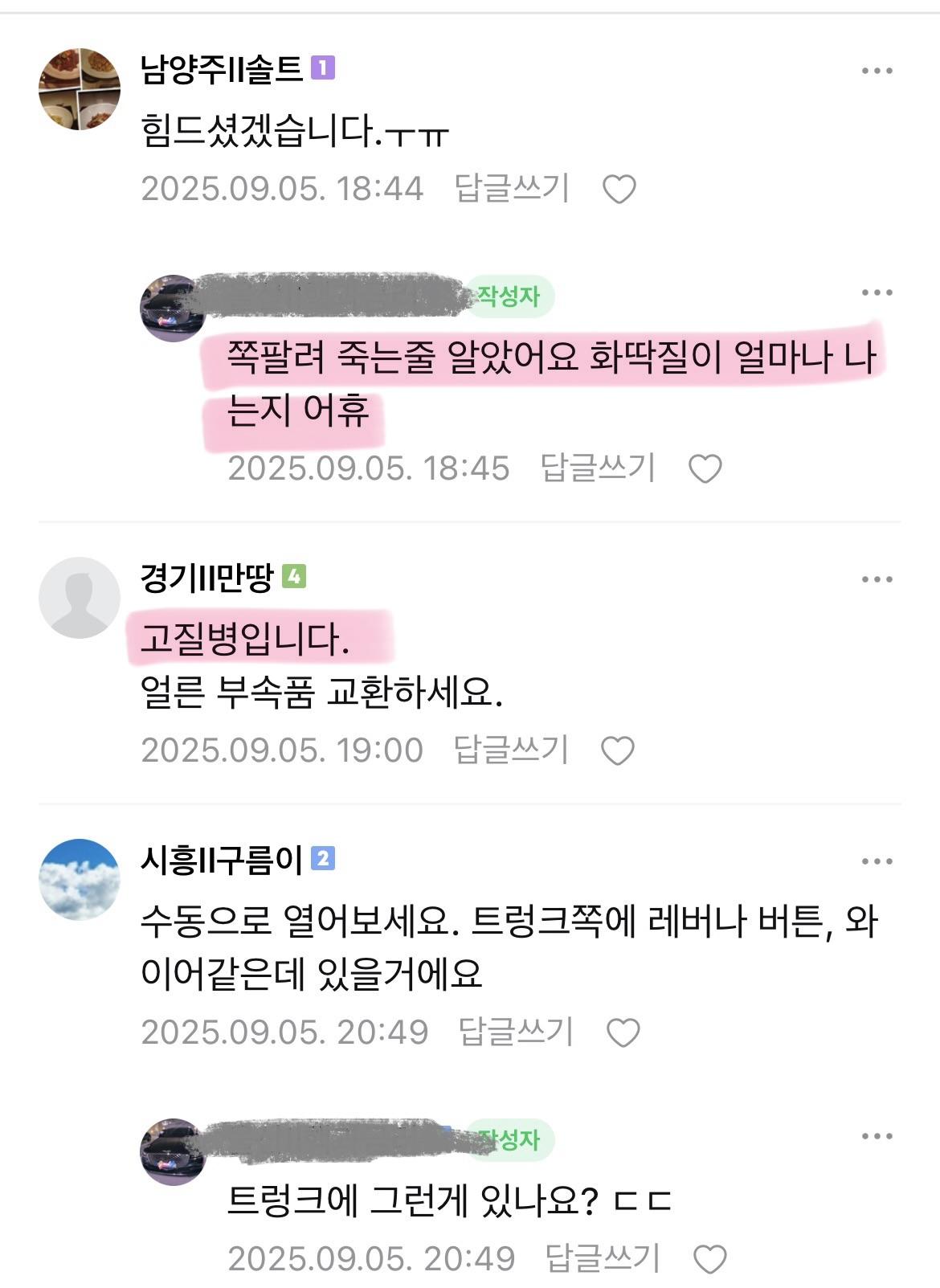Write a reply to 시흥II구름이's comment

point(516,1032)
